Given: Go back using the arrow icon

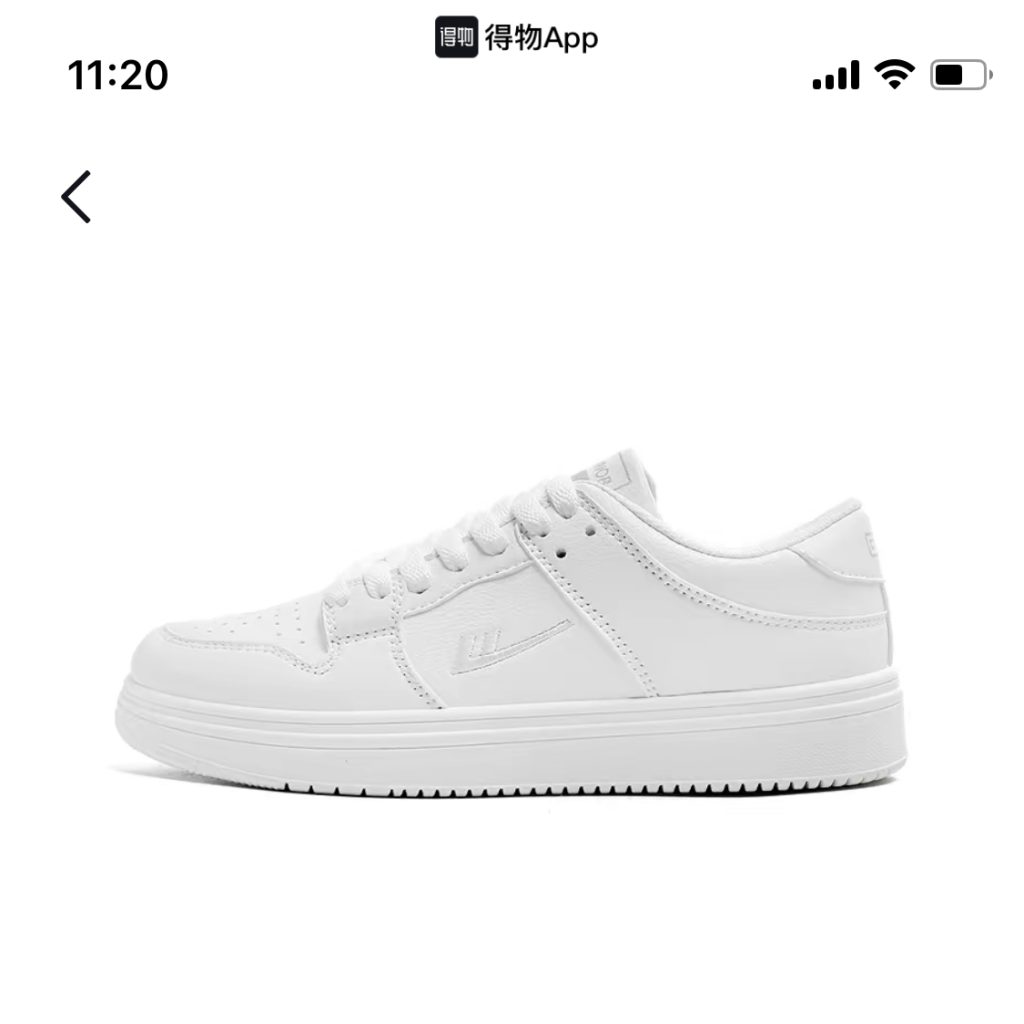Looking at the screenshot, I should pos(76,196).
